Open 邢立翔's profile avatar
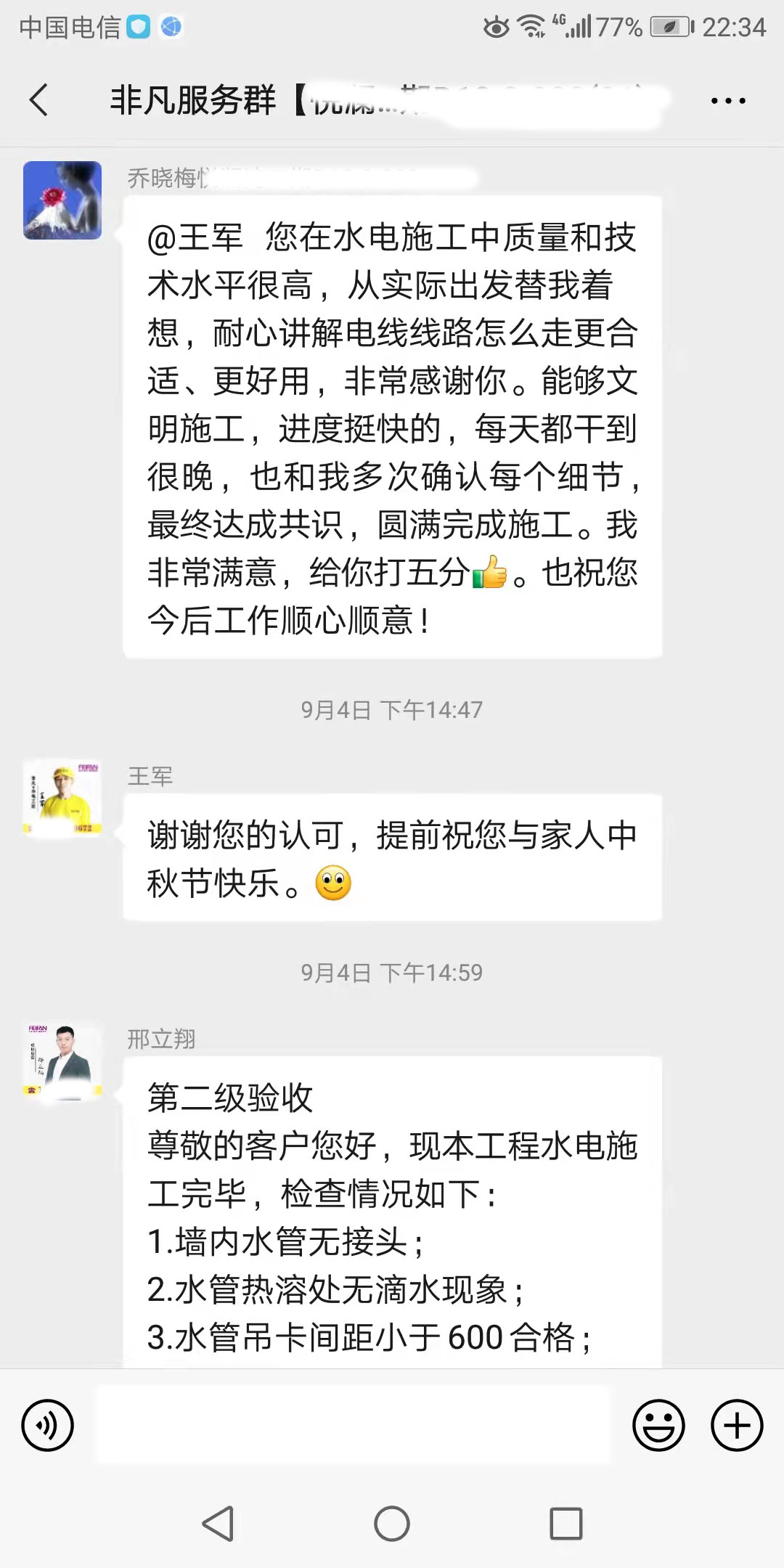 tap(62, 1061)
